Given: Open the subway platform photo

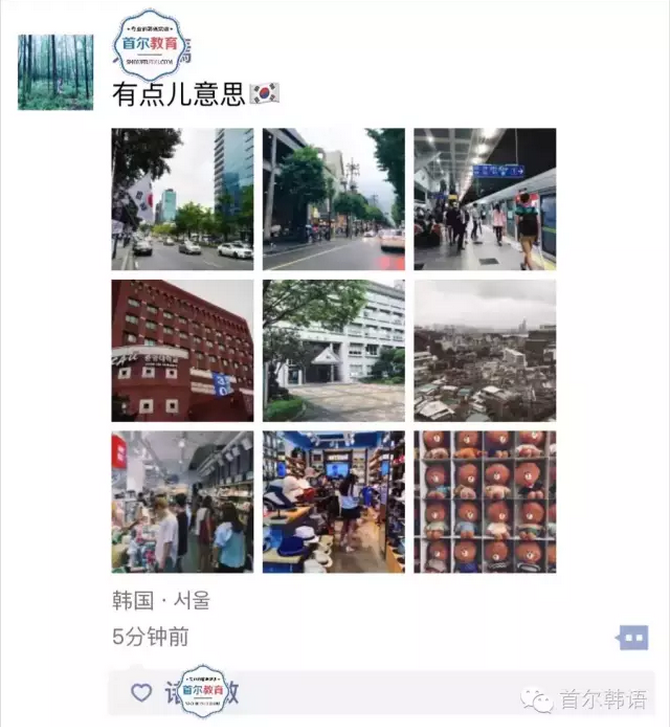Looking at the screenshot, I should click(x=485, y=199).
